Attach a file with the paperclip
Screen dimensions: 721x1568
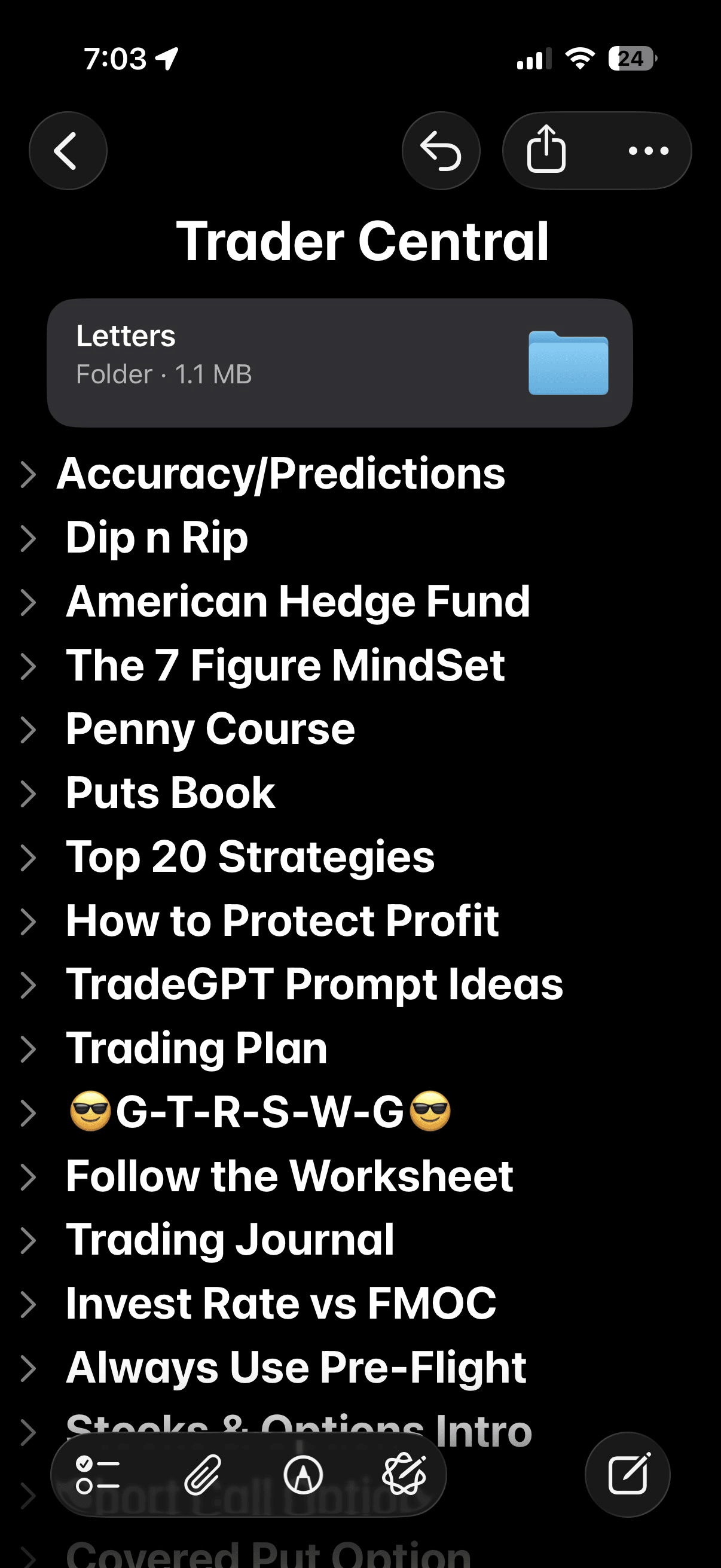(x=203, y=1475)
